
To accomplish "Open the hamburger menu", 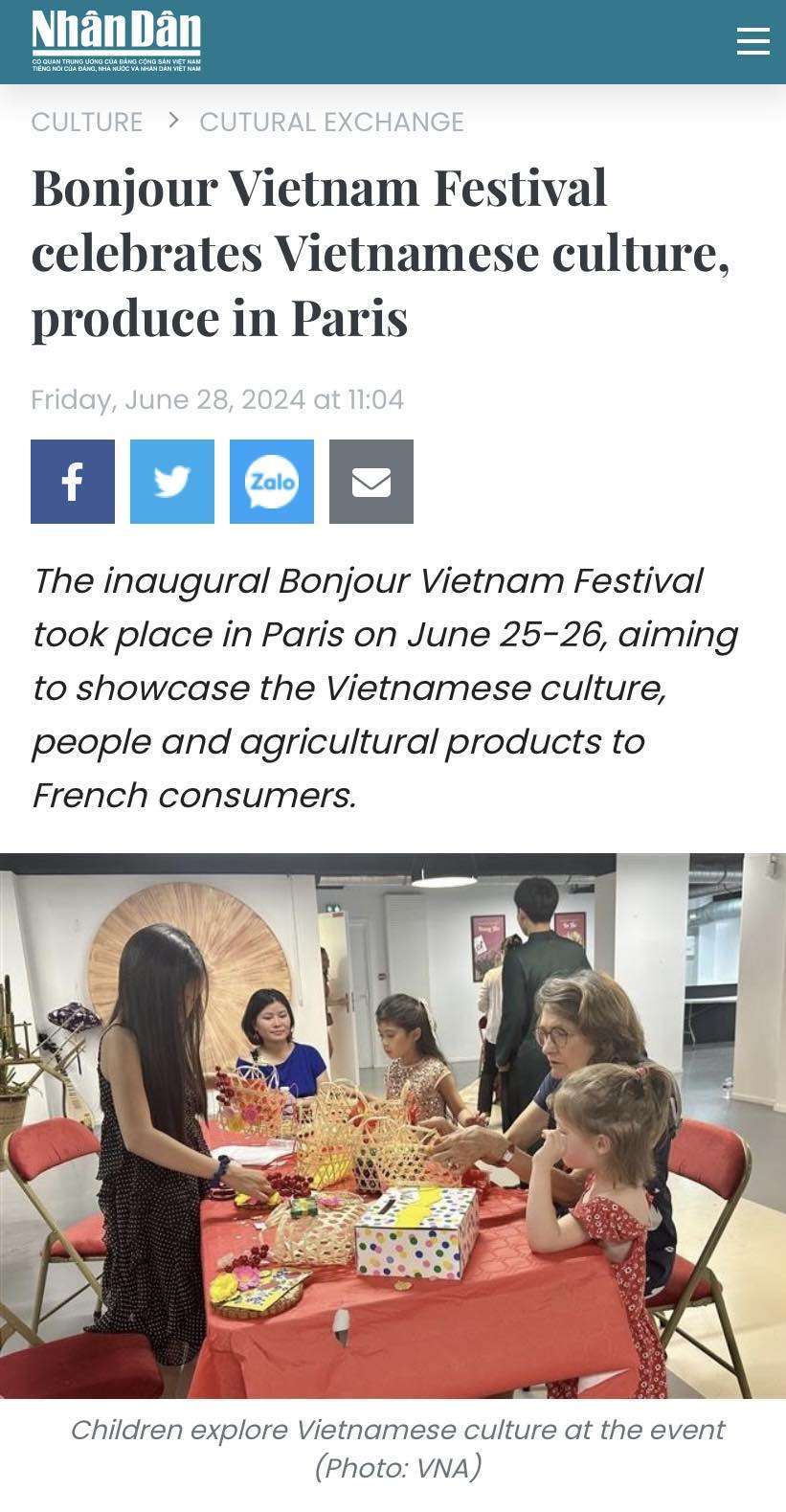I will point(752,41).
